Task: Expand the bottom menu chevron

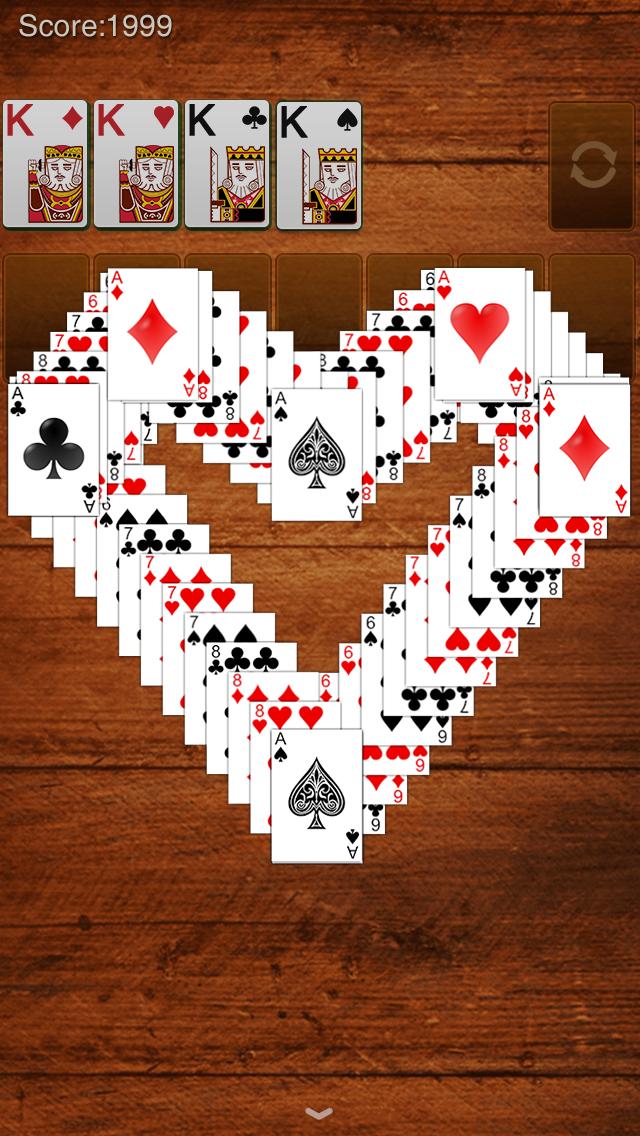Action: tap(319, 1113)
